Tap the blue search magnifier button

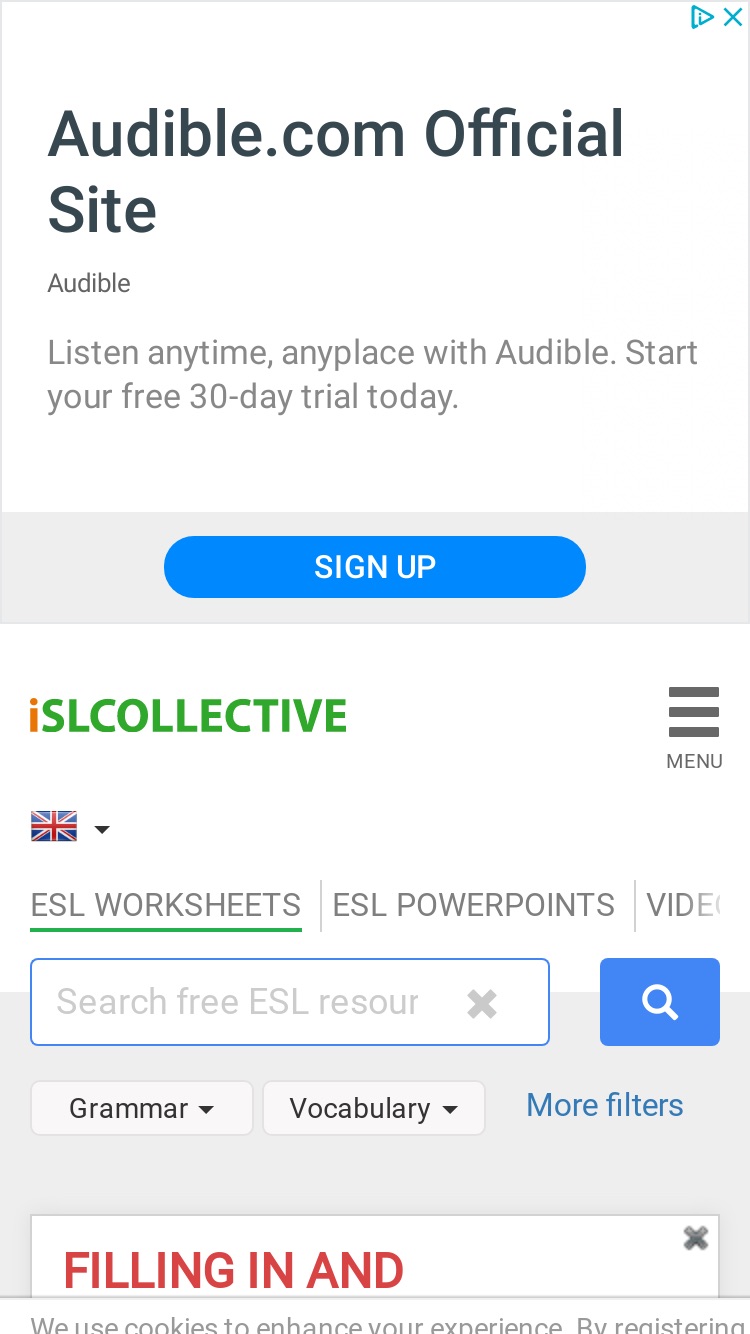tap(660, 1002)
